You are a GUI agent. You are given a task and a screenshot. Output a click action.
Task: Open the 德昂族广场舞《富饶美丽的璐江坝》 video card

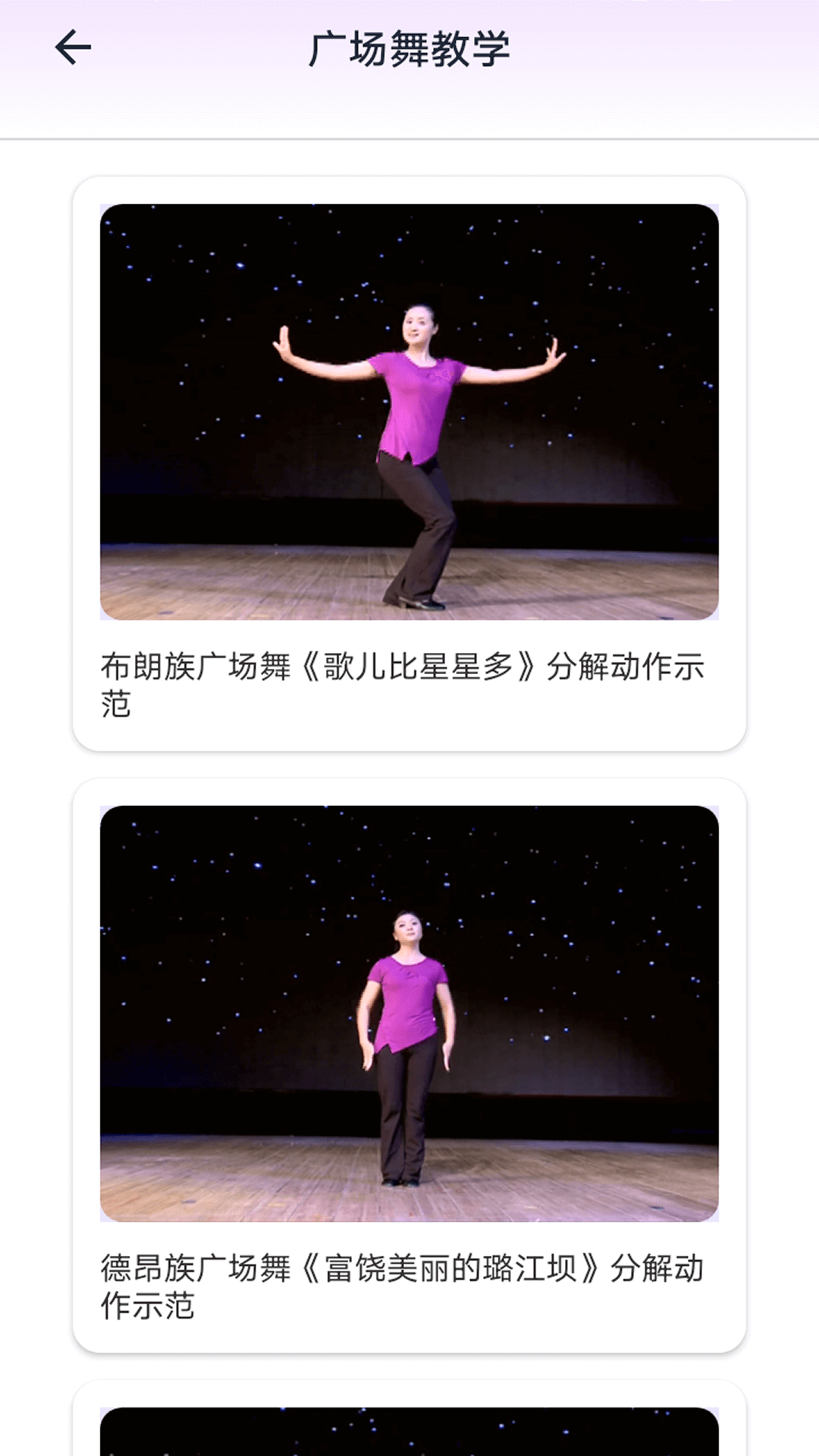coord(409,1065)
